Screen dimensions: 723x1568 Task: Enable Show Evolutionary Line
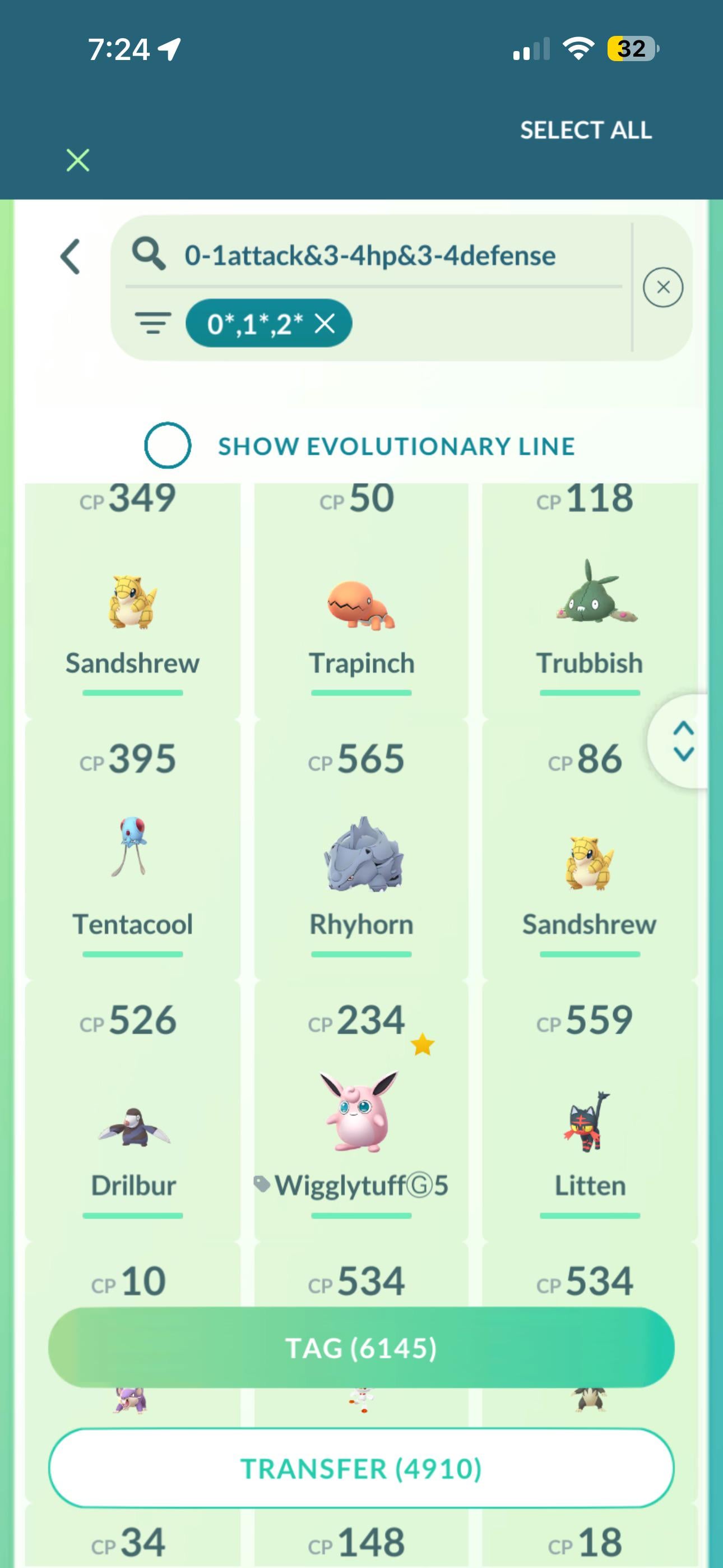coord(168,446)
